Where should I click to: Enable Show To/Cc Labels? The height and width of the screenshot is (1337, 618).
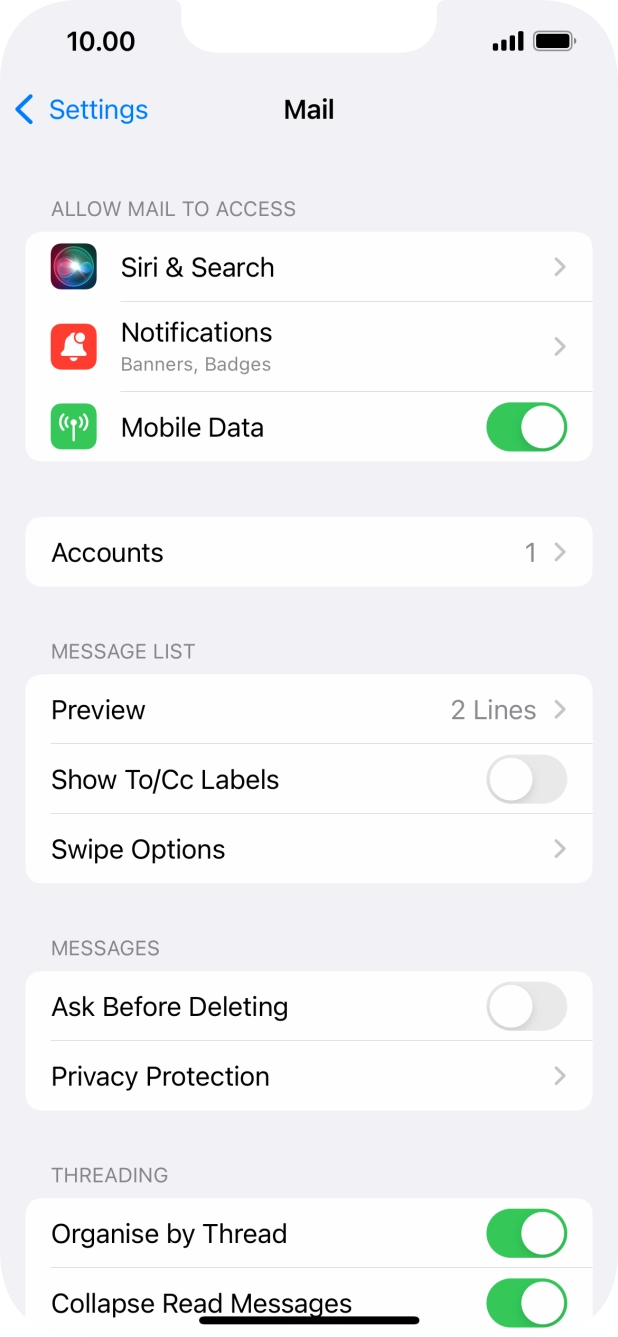526,780
